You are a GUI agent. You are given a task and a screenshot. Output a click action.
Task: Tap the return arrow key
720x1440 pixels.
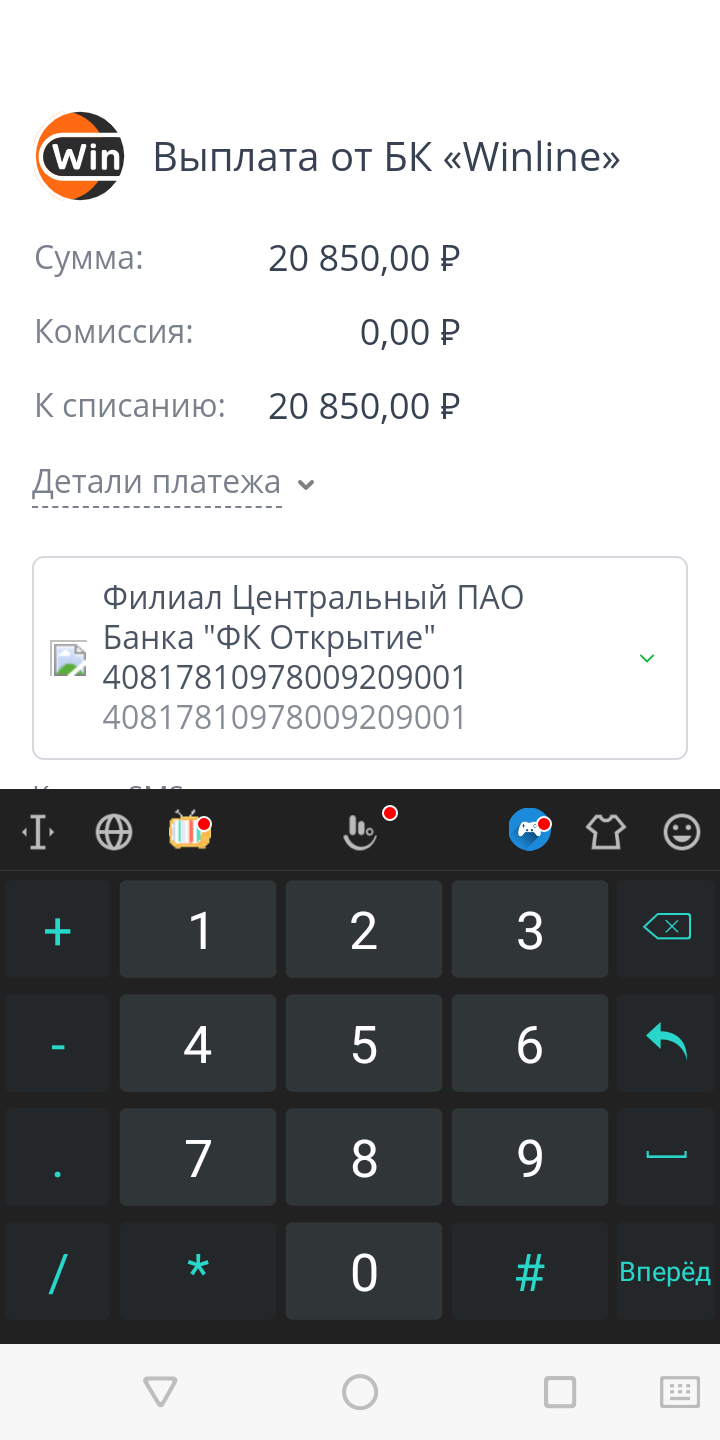click(x=666, y=1042)
